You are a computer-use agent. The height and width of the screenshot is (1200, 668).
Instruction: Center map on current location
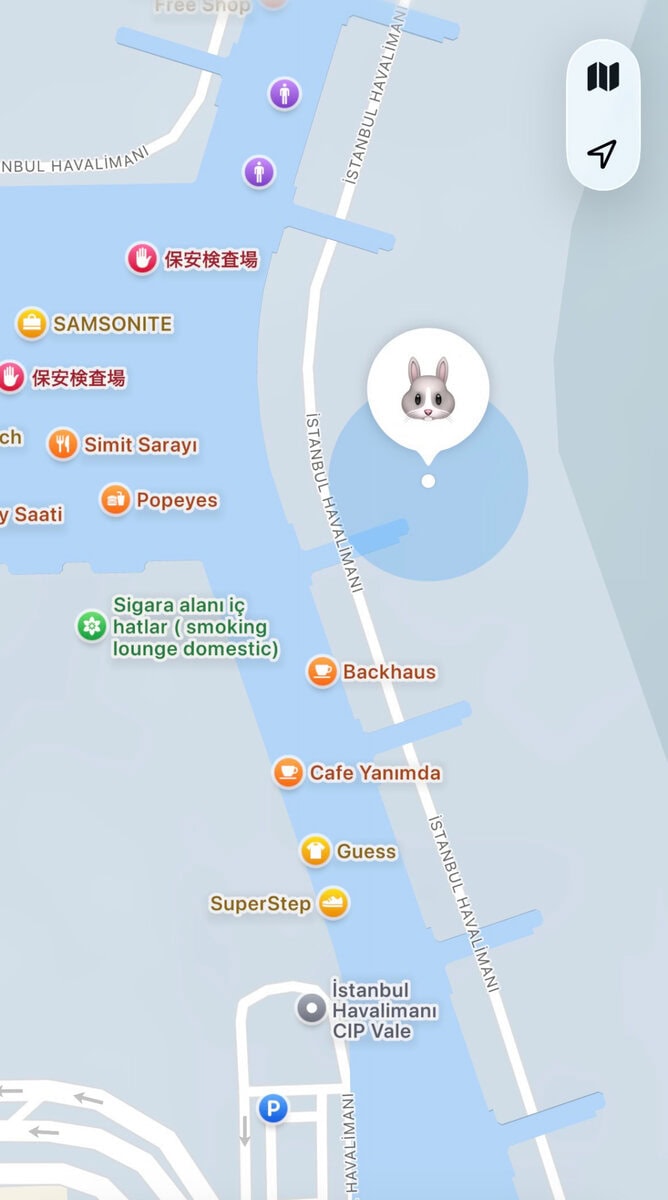coord(602,153)
